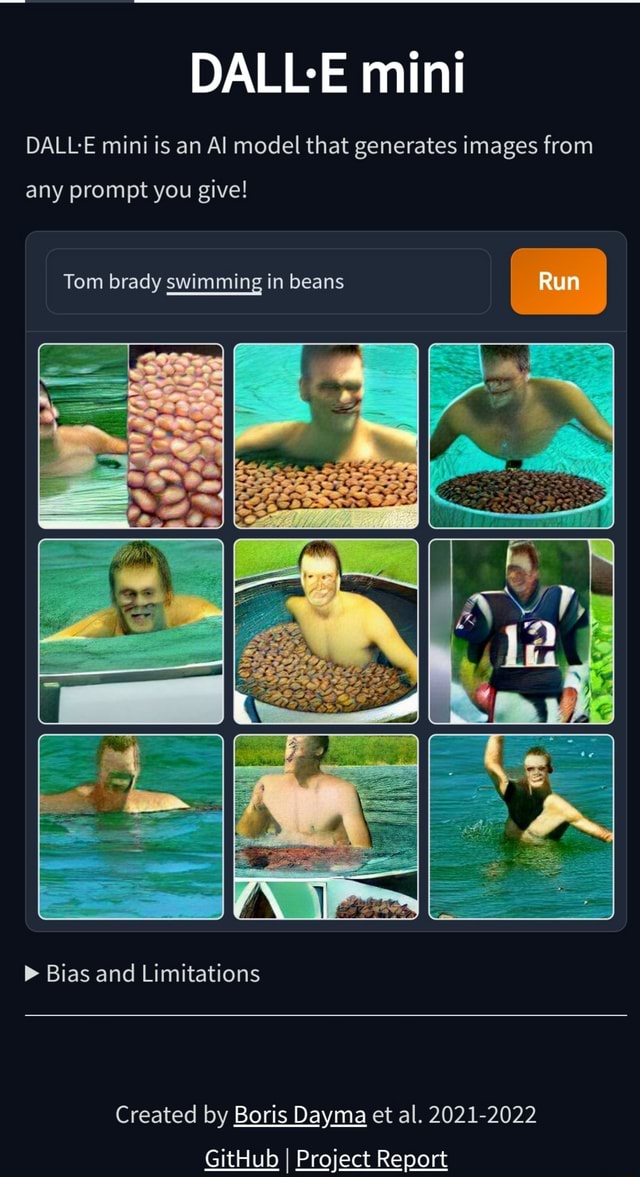Open the generated image of the man waving in water

tap(520, 826)
